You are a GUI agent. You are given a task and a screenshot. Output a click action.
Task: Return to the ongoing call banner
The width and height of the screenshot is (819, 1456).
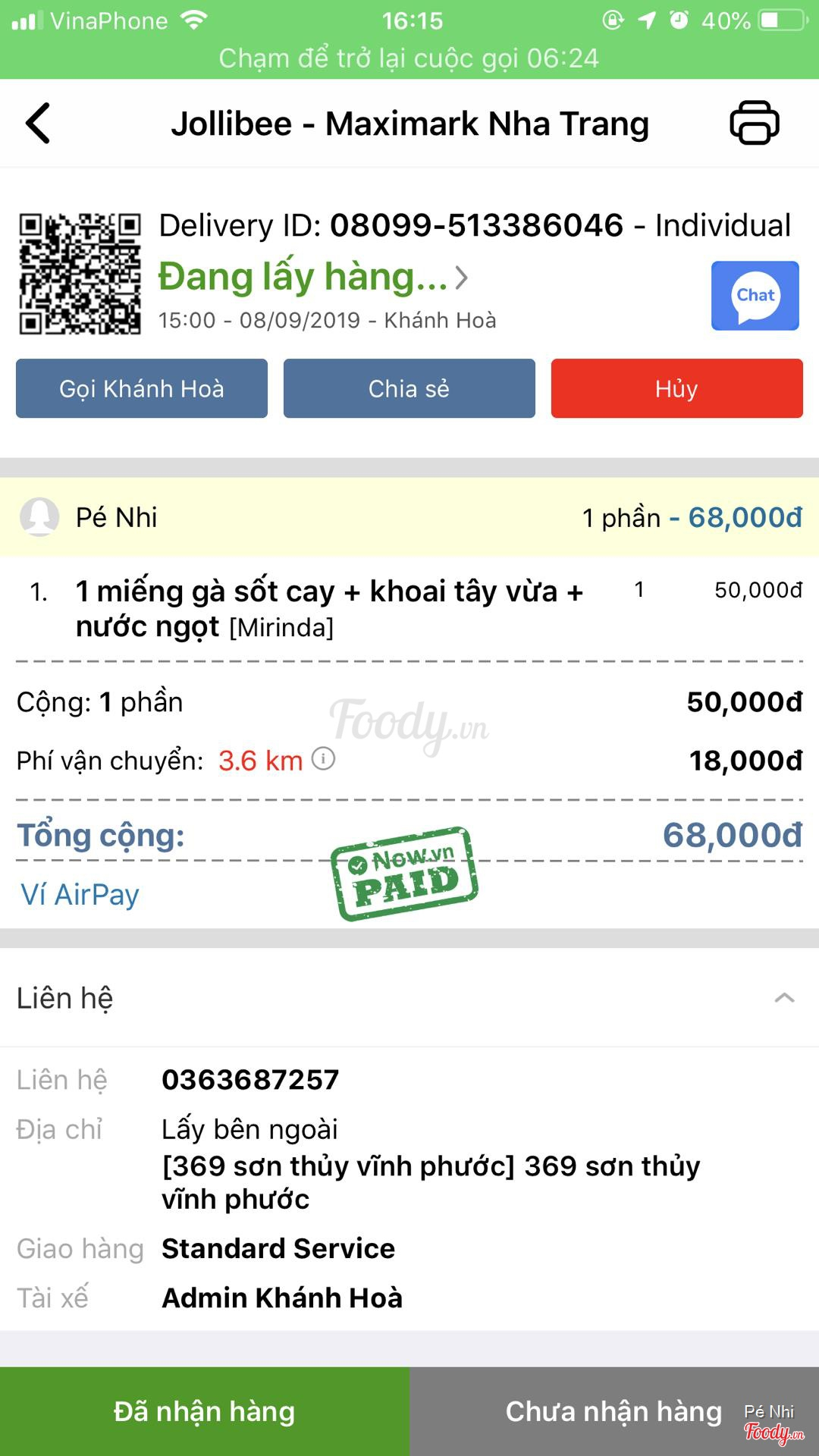409,58
